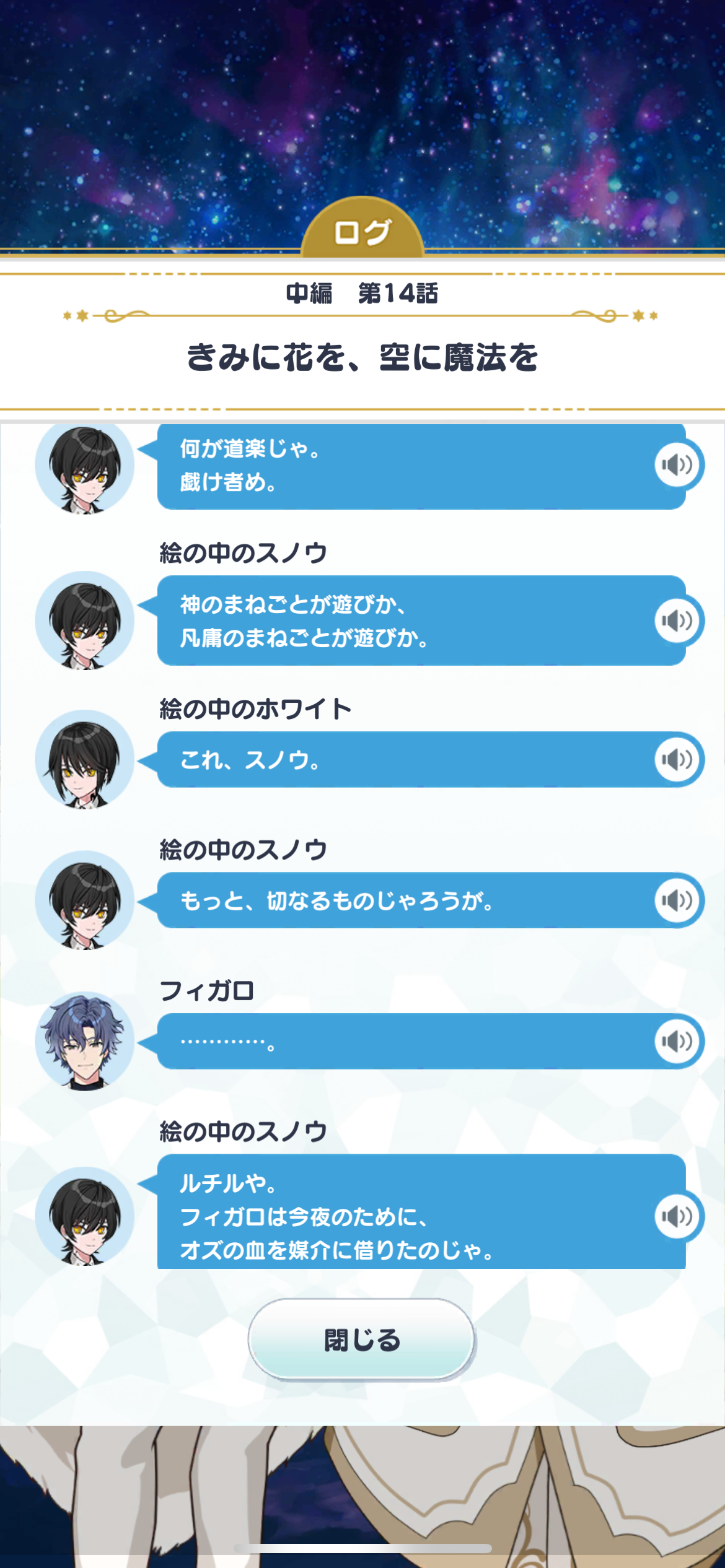Play voice for "これ、スノウ。" line
The height and width of the screenshot is (1568, 725).
coord(677,759)
